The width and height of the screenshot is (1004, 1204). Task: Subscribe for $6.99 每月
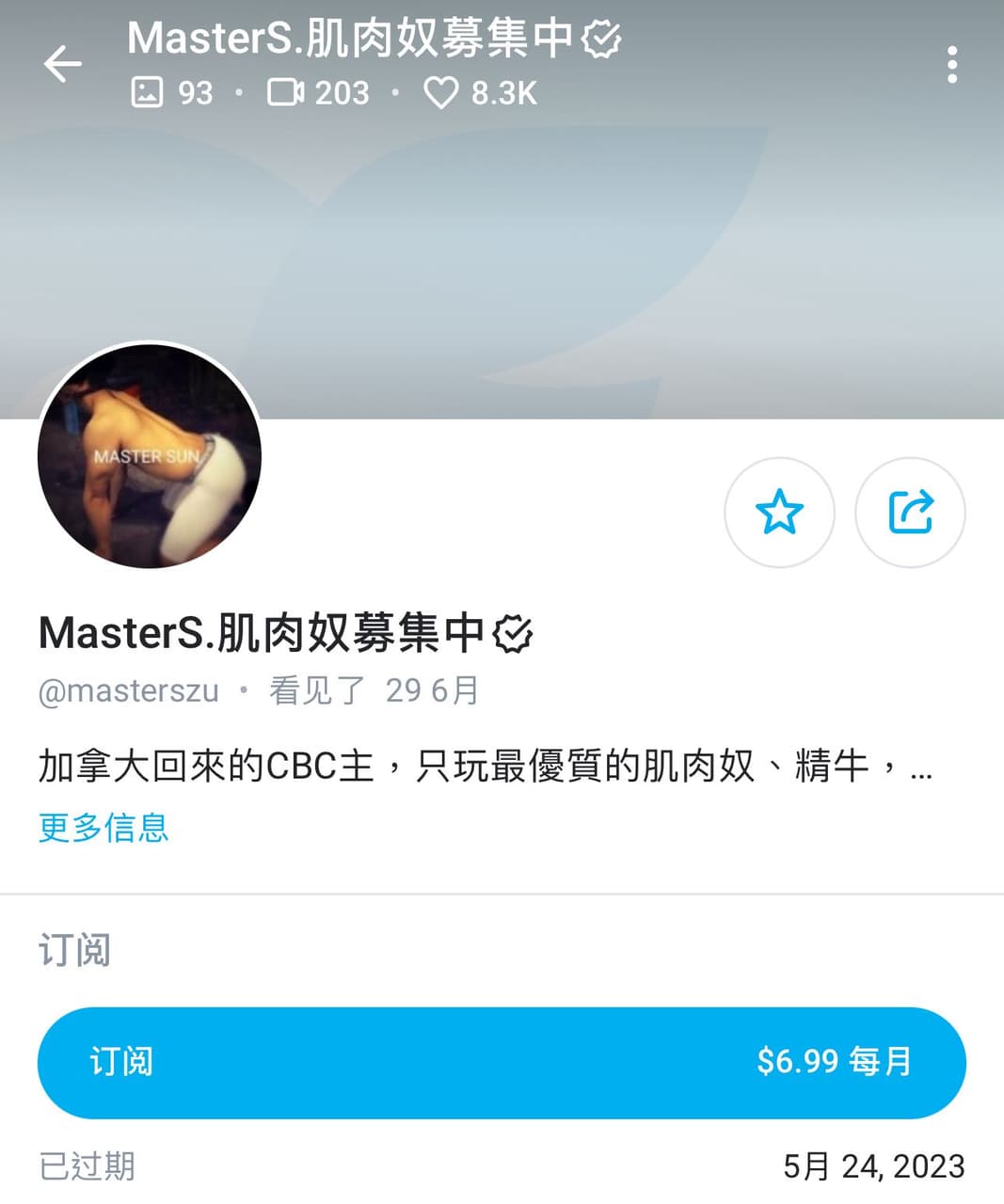pos(502,1061)
